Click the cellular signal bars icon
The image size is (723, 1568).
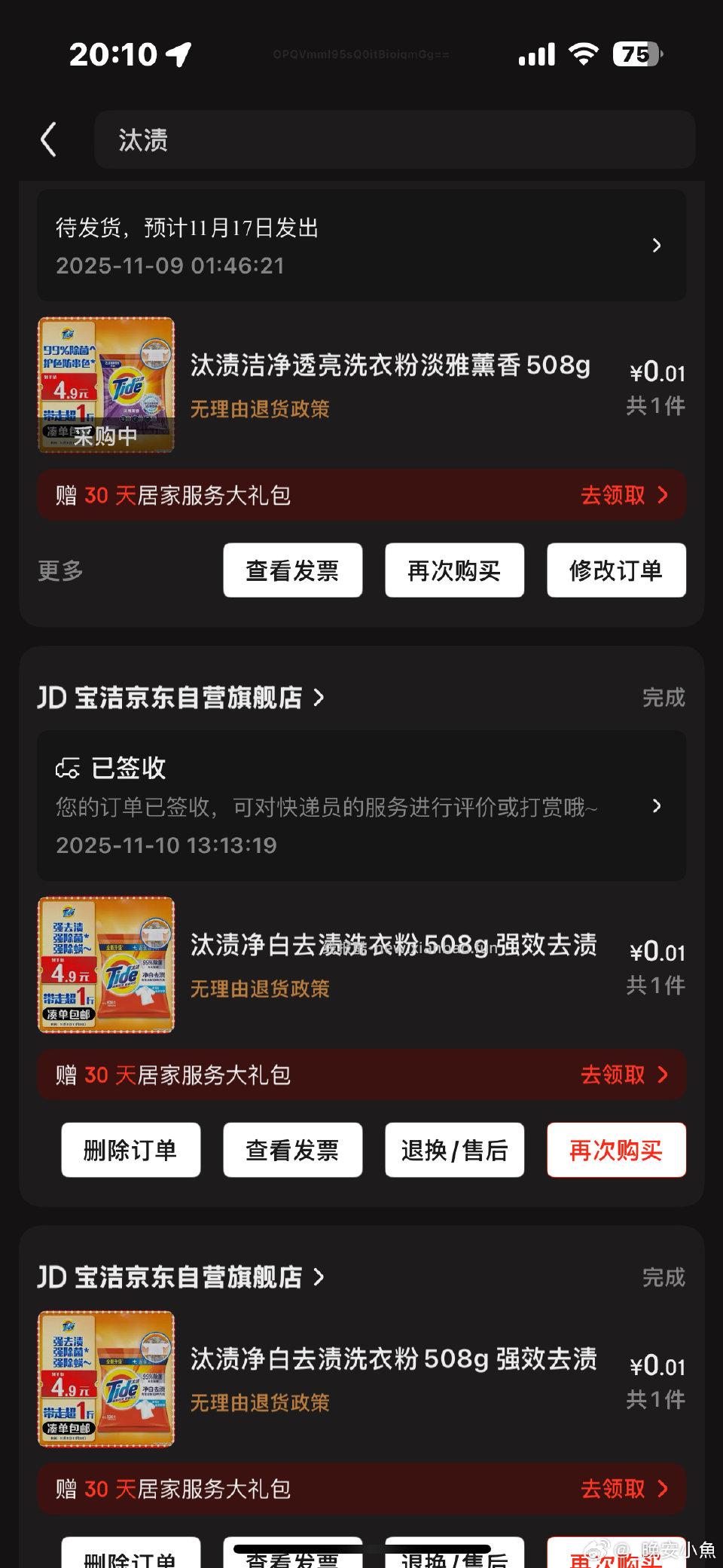click(x=535, y=53)
